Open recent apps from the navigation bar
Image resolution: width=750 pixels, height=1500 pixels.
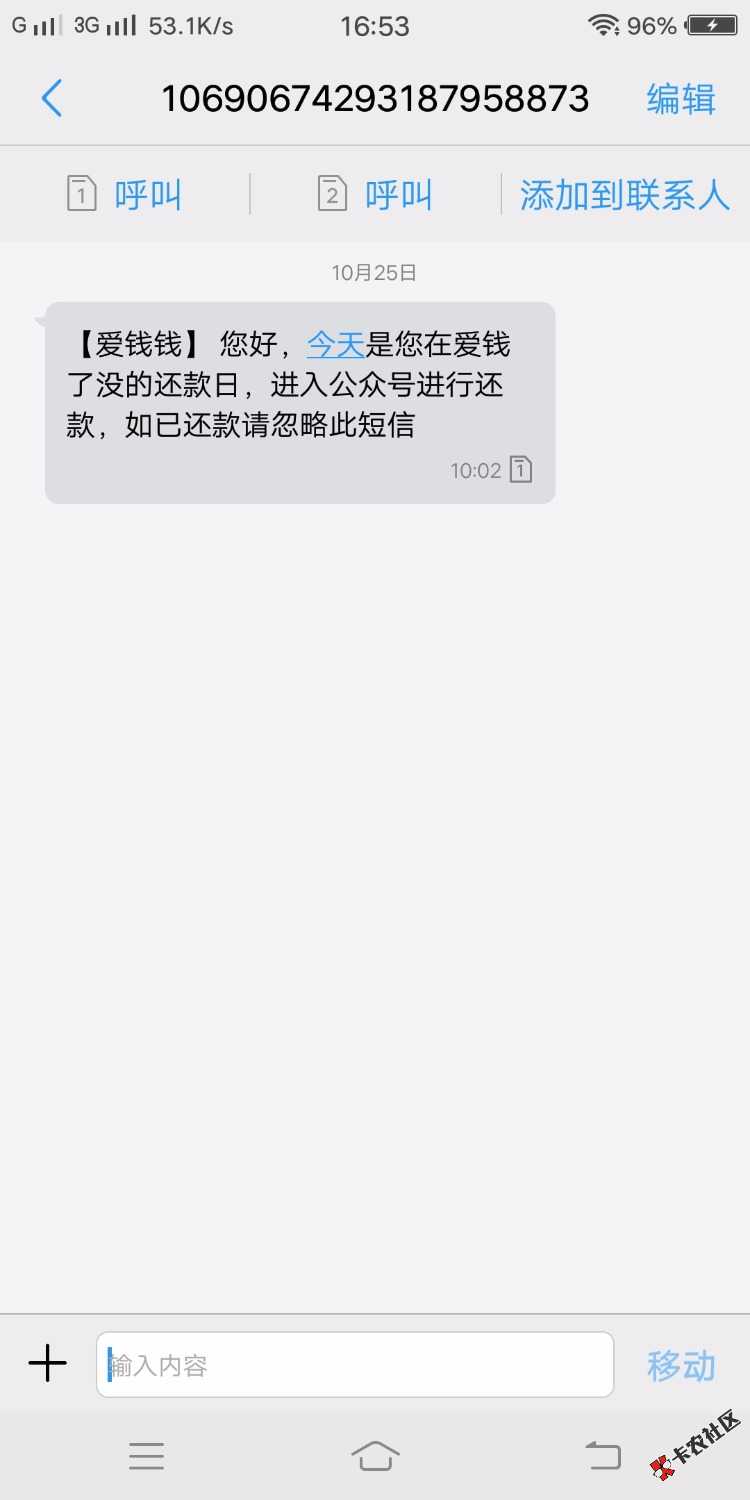(146, 1455)
